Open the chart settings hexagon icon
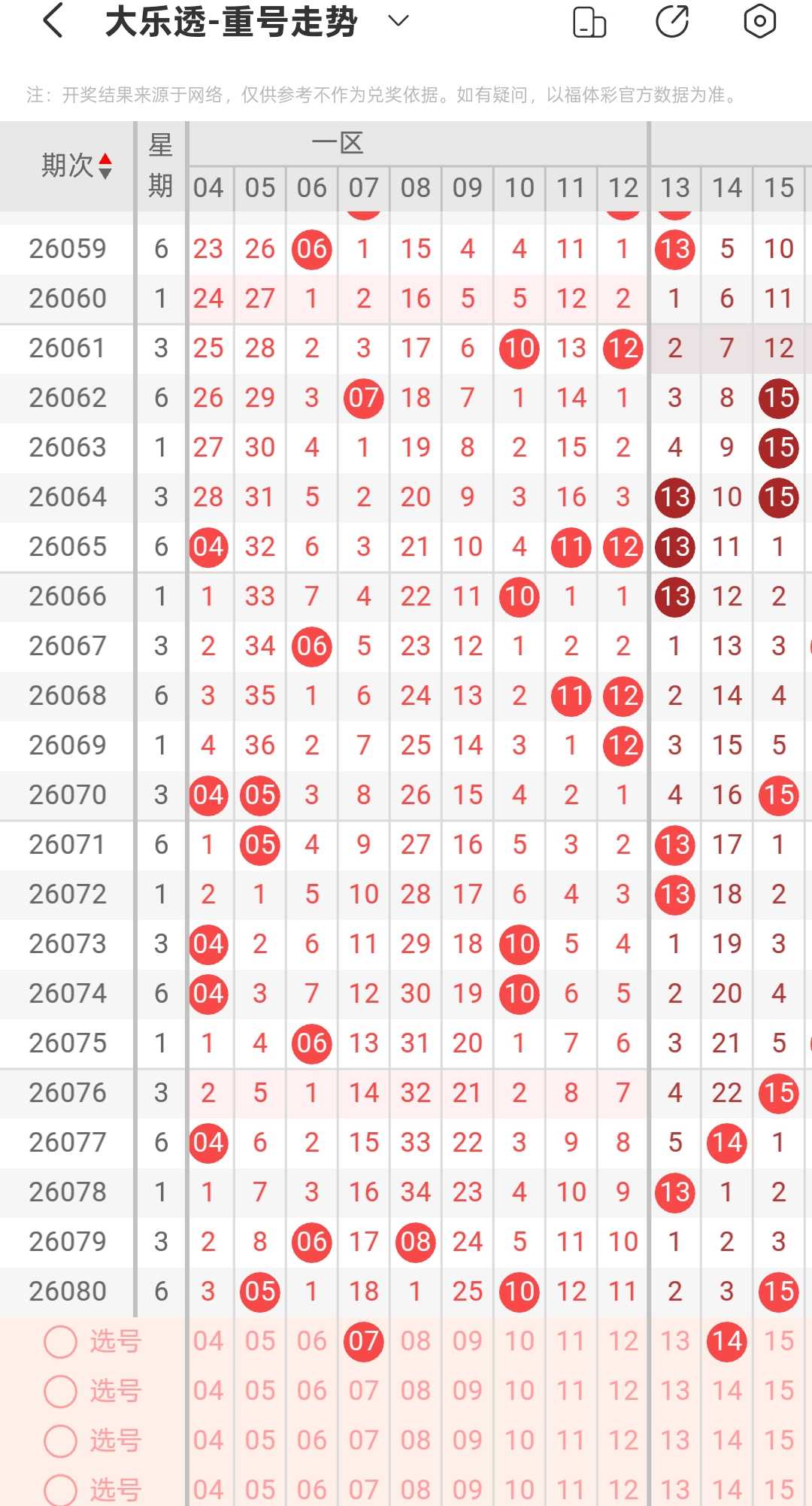This screenshot has width=812, height=1506. pyautogui.click(x=759, y=21)
